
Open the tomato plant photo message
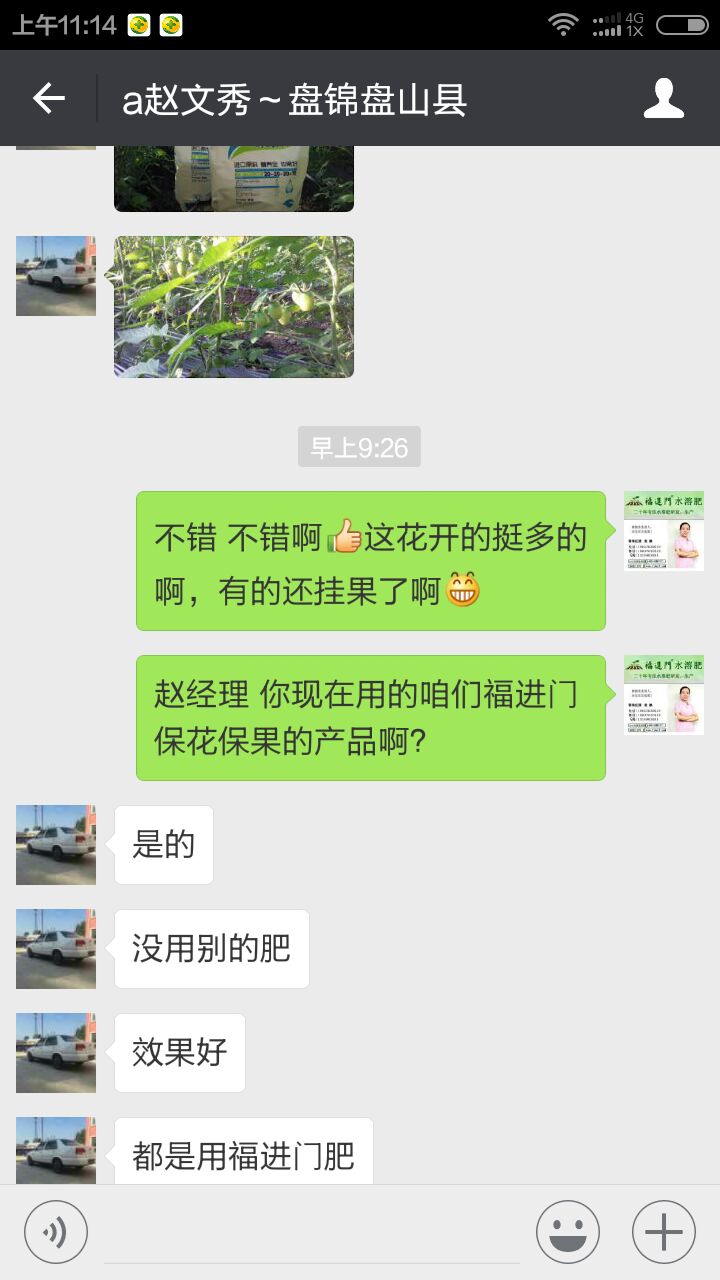coord(234,307)
